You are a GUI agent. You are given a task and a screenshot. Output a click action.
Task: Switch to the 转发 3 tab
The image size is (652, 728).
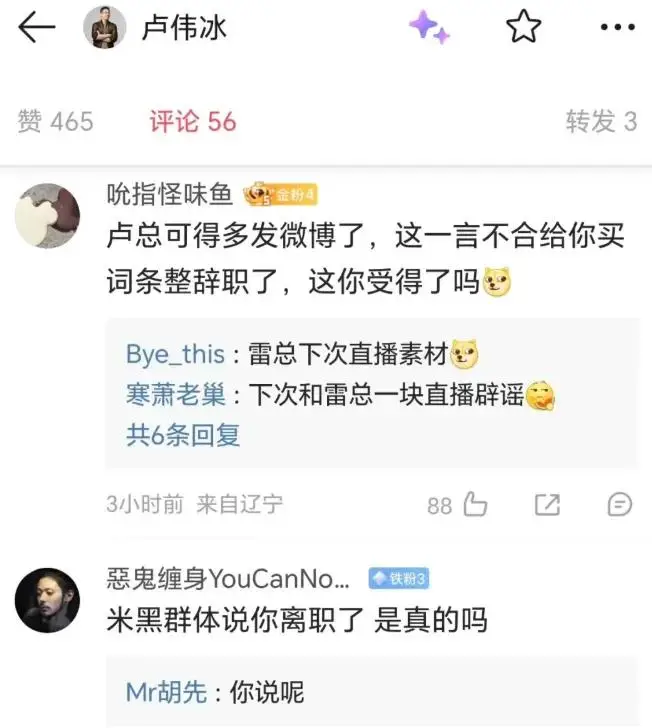[x=601, y=122]
